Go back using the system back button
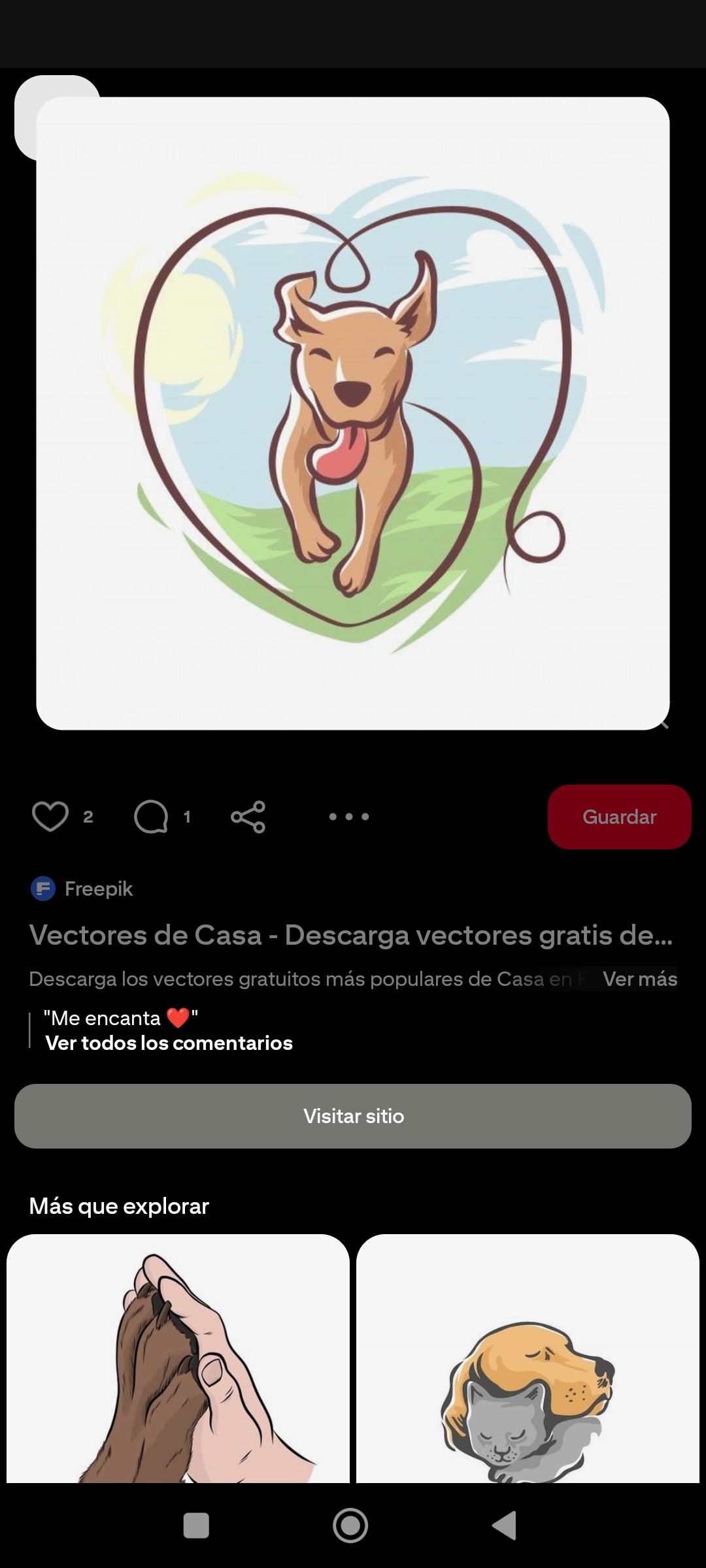Screen dimensions: 706x1568 tap(505, 1526)
